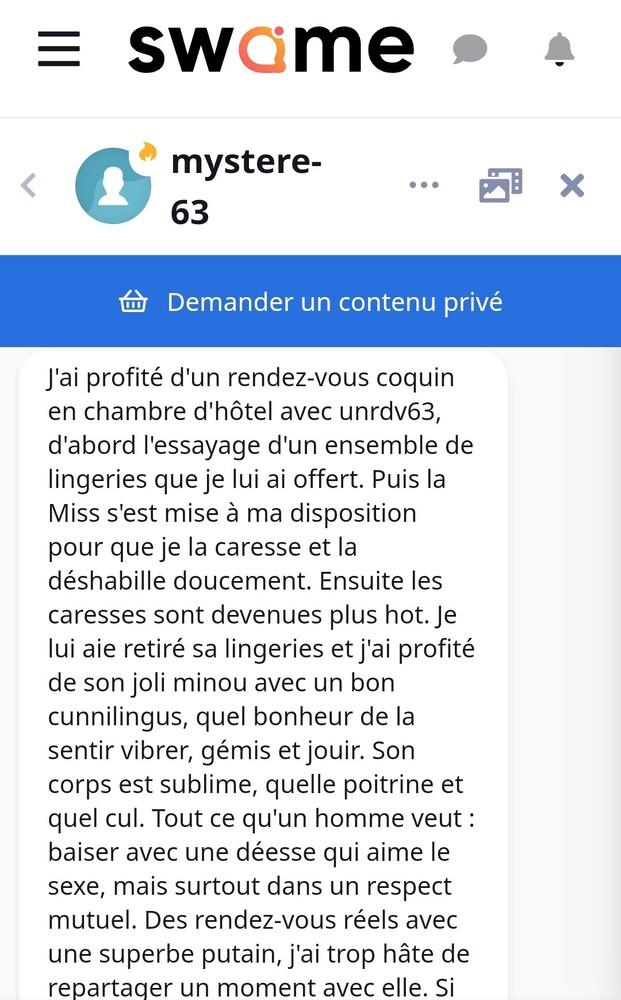Image resolution: width=621 pixels, height=1000 pixels.
Task: View mystere-63's profile avatar
Action: [113, 186]
